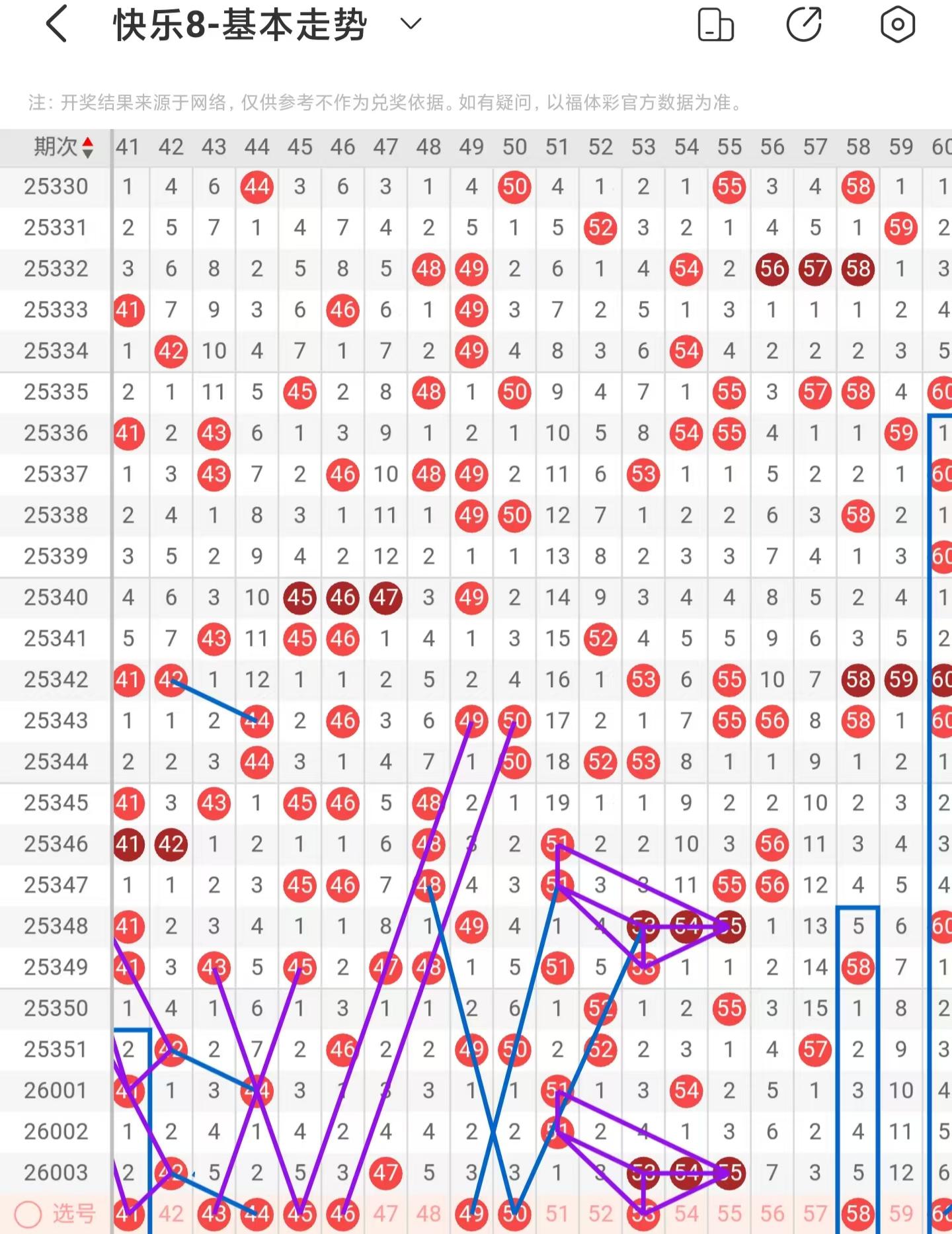
Task: Tap the screen orientation switch icon
Action: (x=716, y=25)
